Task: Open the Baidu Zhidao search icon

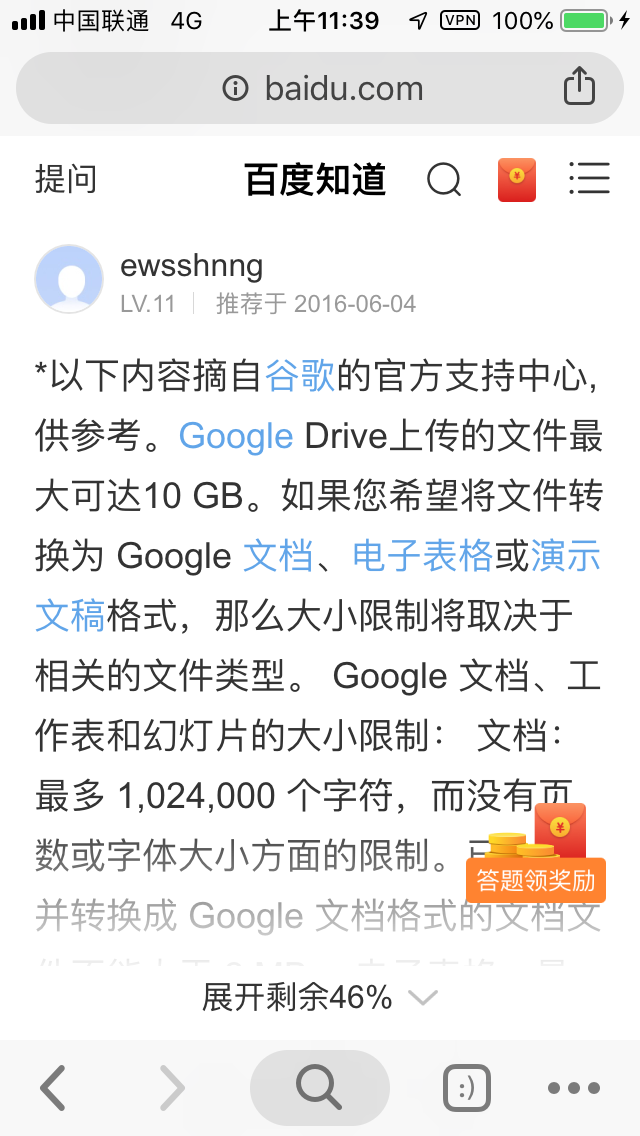Action: (x=444, y=180)
